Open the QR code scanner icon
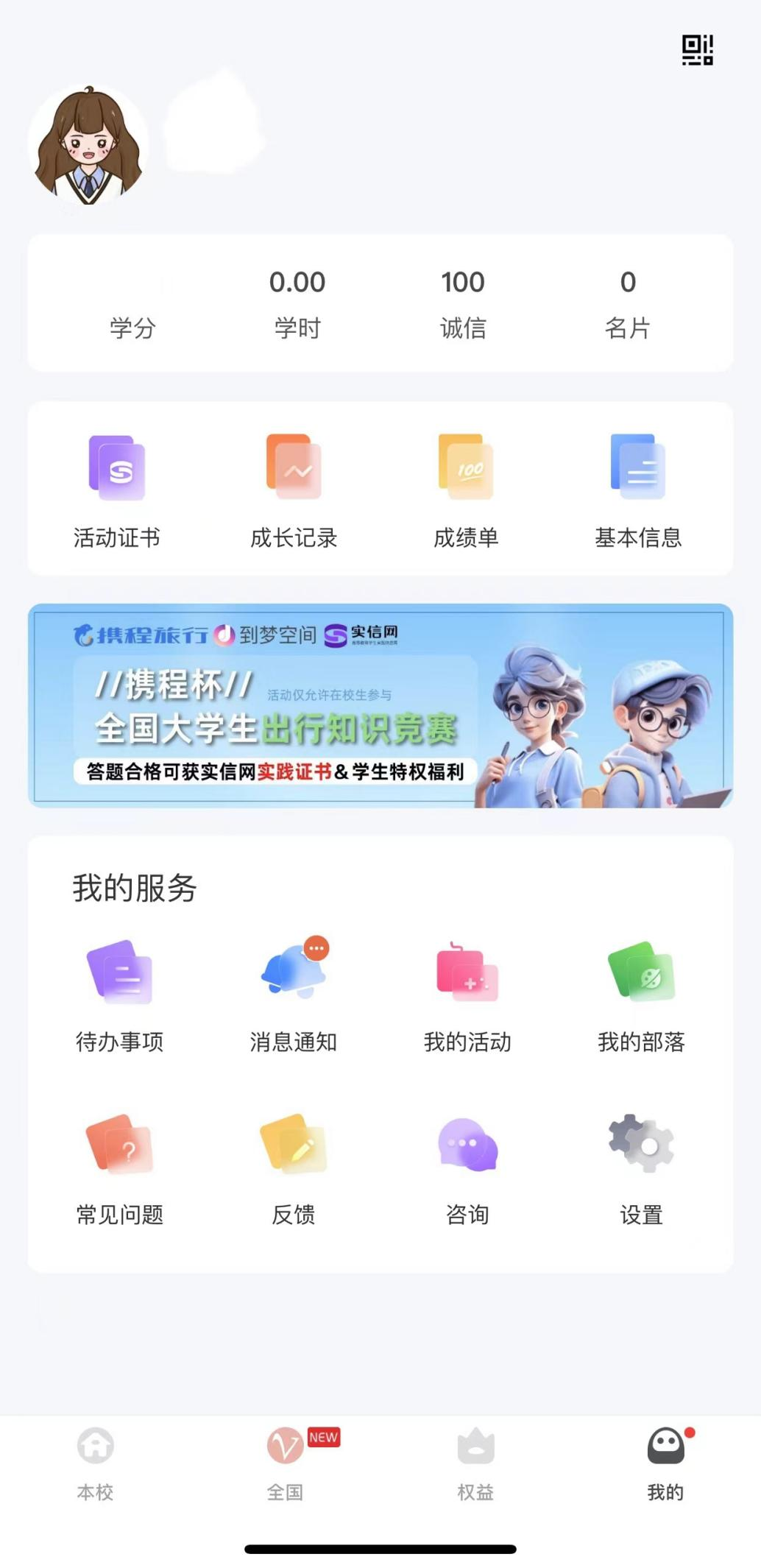This screenshot has width=761, height=1568. [697, 50]
